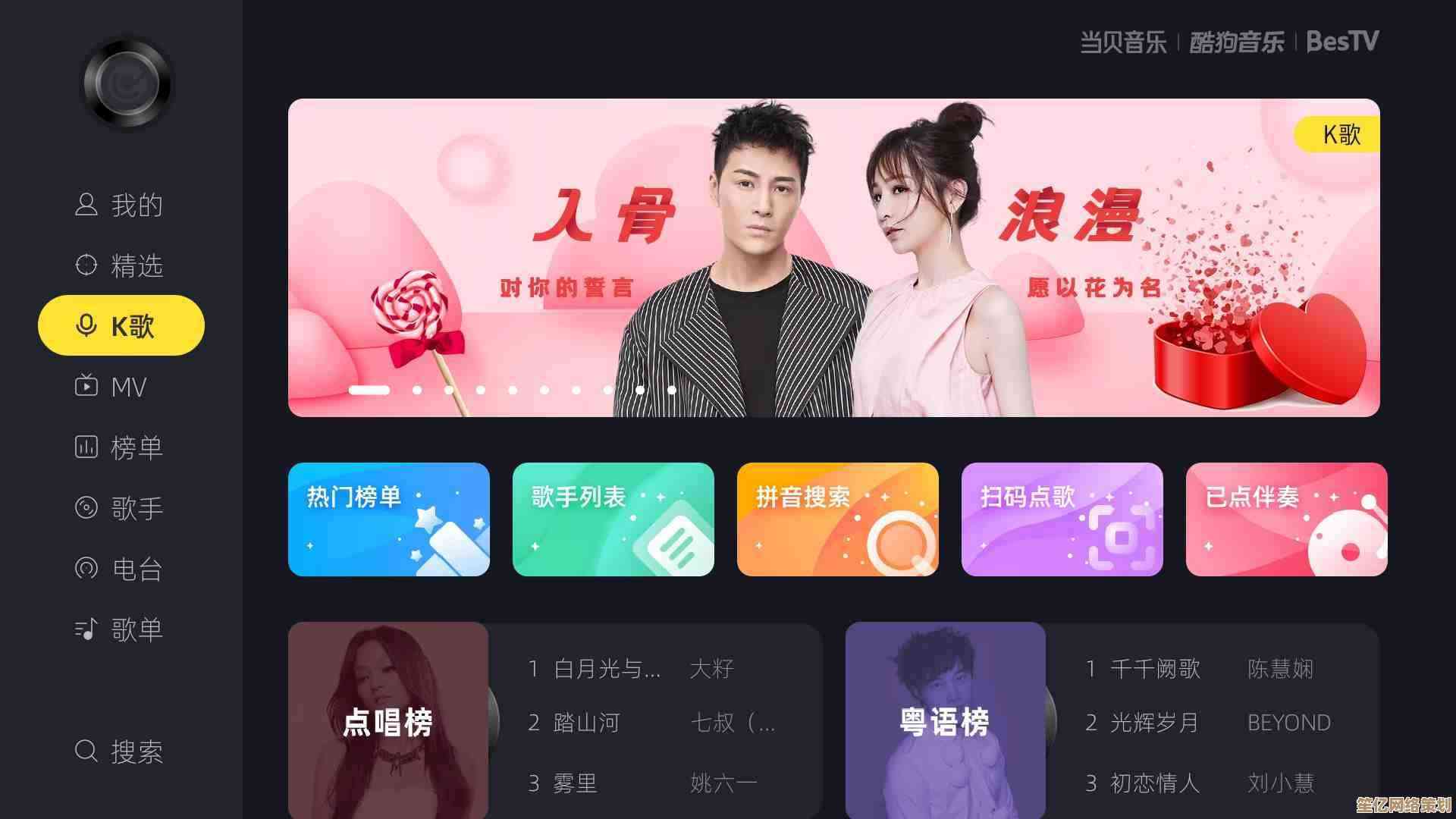Open the 我的 section in sidebar

[120, 205]
